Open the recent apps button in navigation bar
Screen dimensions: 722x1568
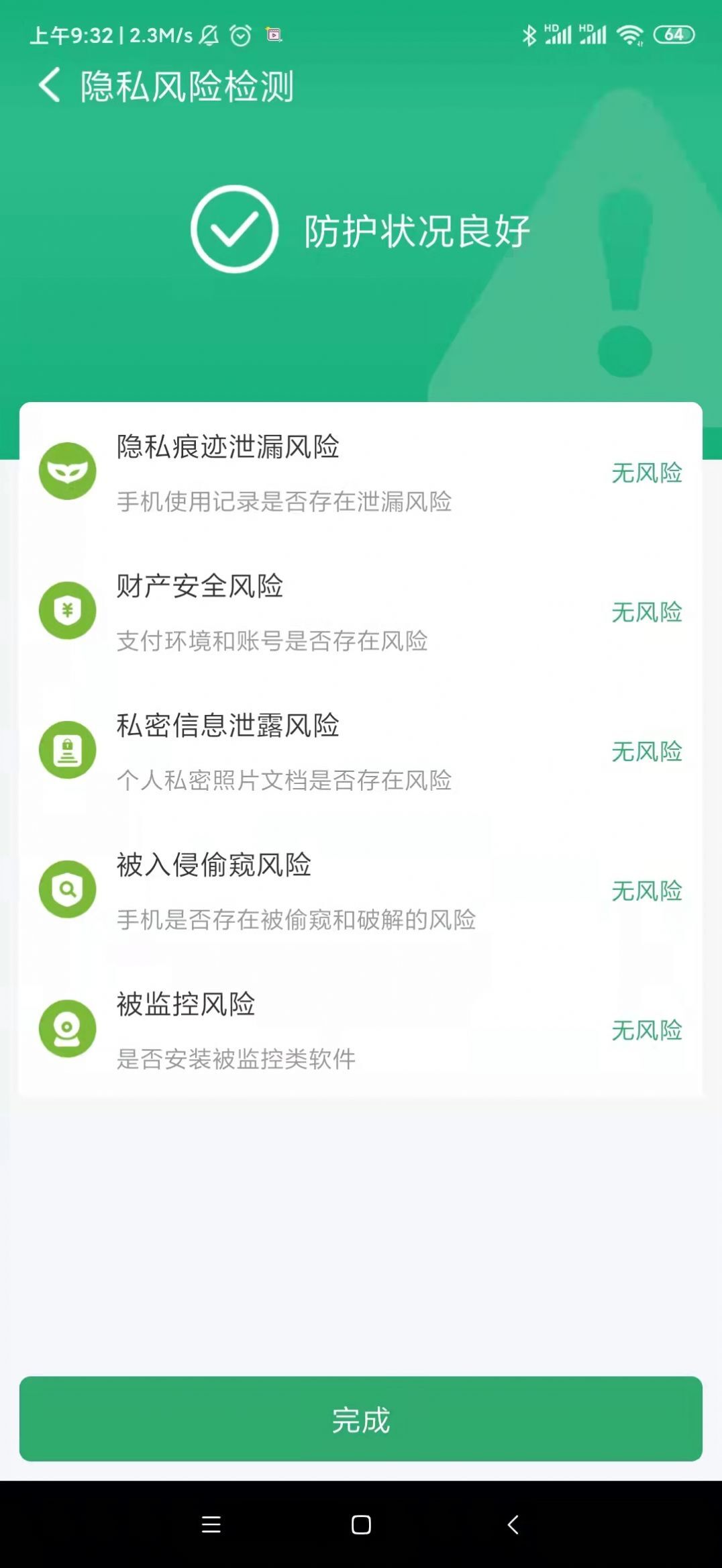click(211, 1523)
